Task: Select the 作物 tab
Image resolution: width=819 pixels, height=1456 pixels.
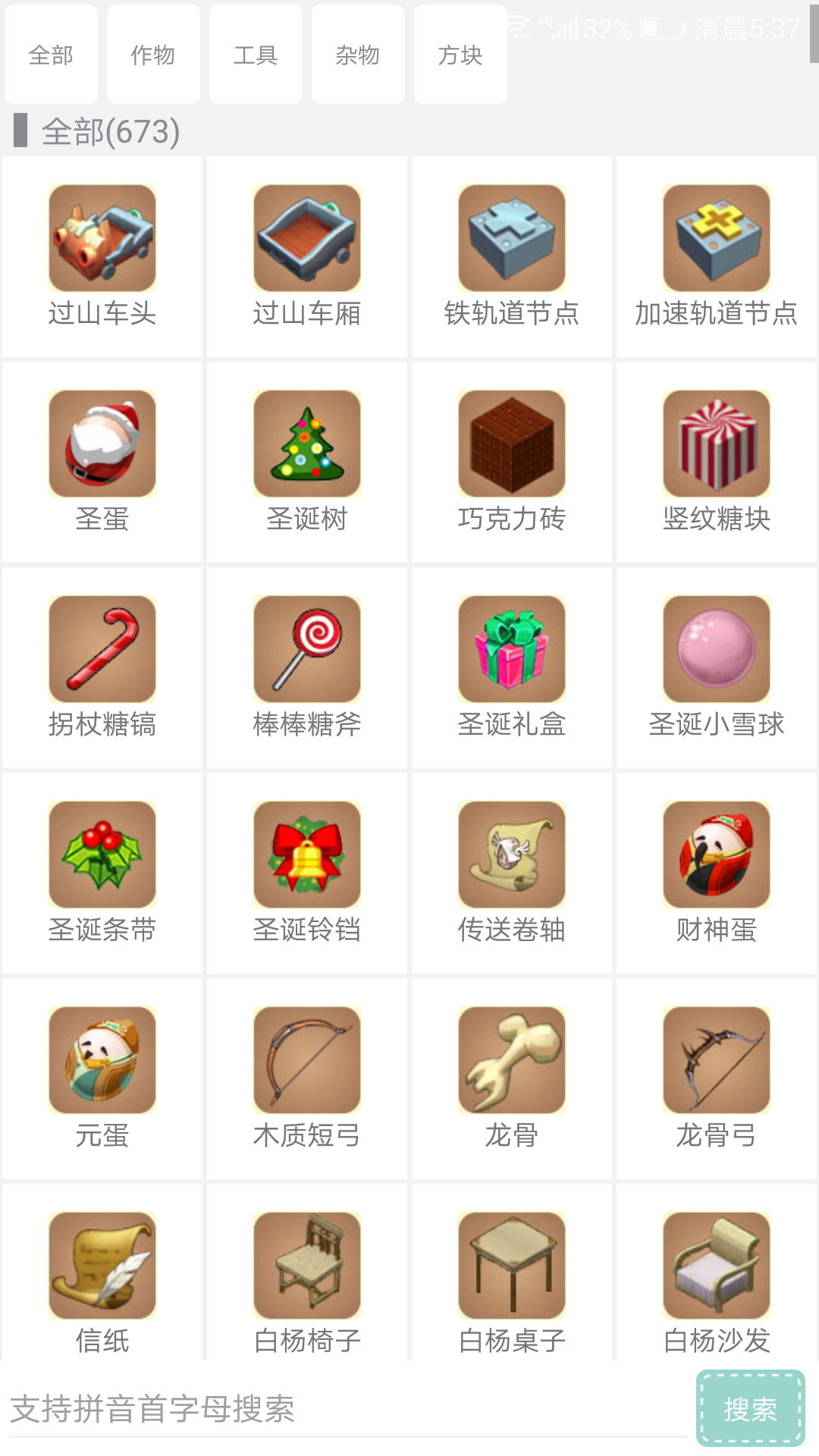Action: click(x=153, y=55)
